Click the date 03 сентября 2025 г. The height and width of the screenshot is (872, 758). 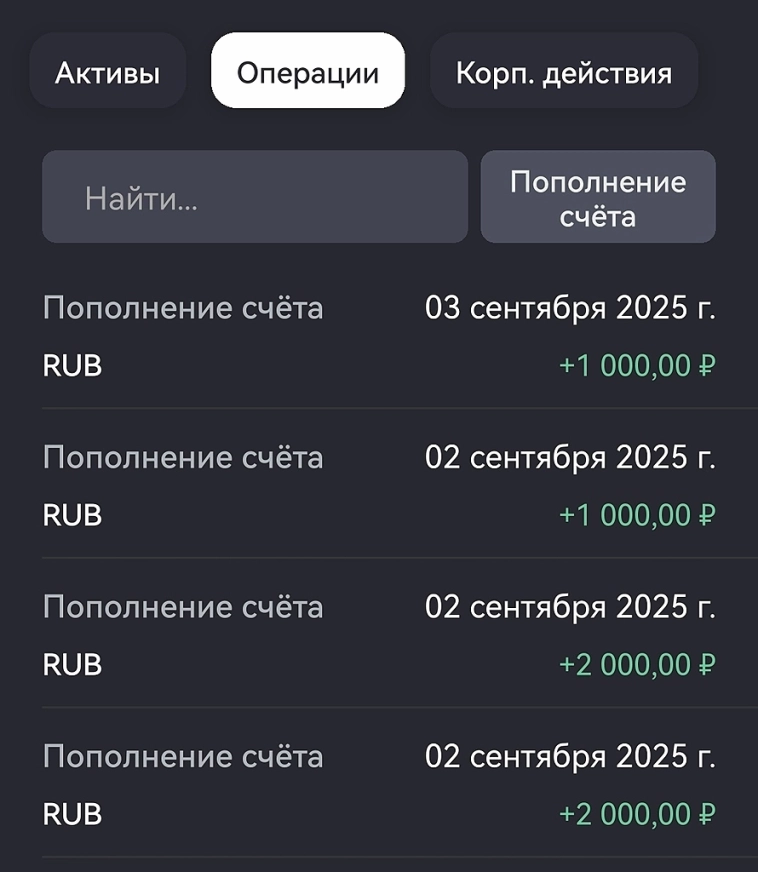(571, 308)
